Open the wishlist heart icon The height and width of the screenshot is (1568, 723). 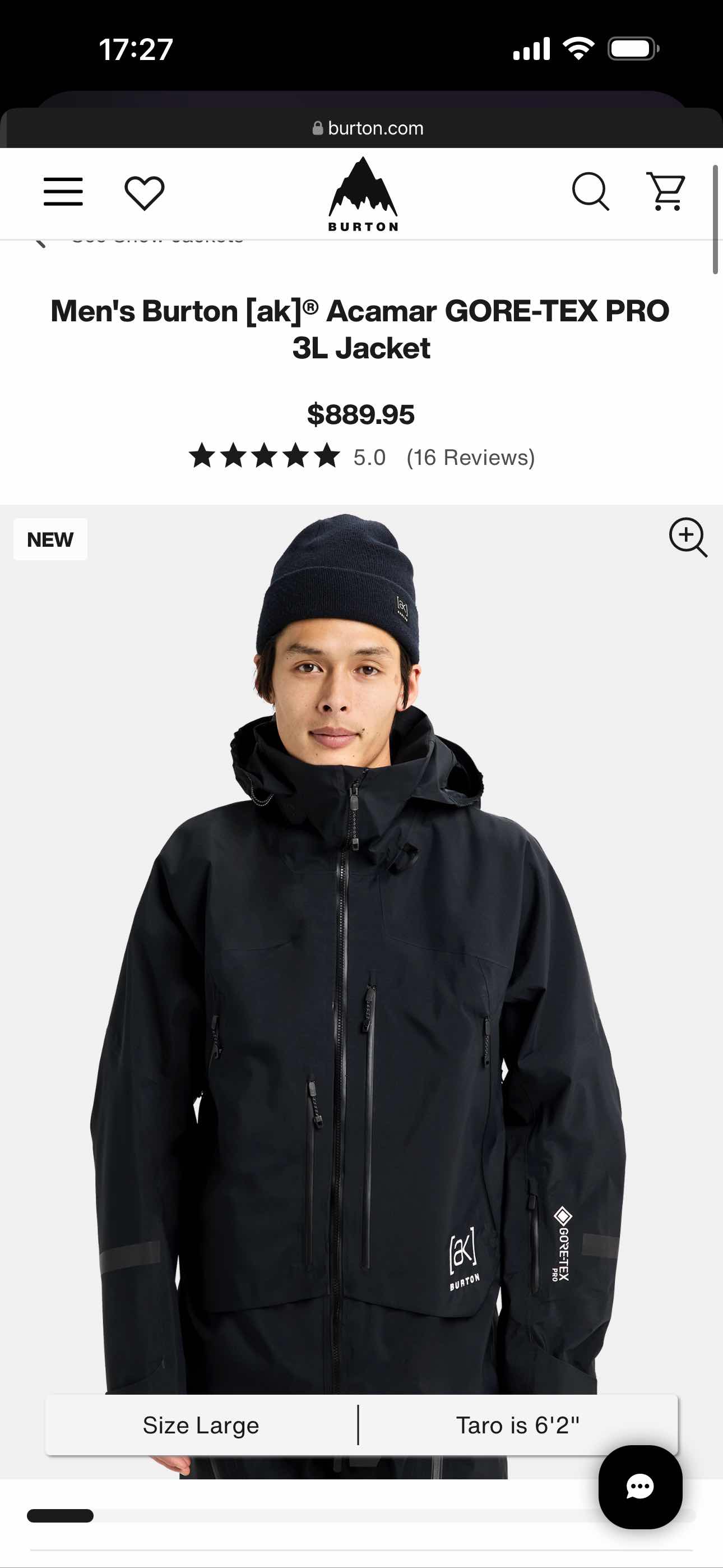[x=144, y=193]
